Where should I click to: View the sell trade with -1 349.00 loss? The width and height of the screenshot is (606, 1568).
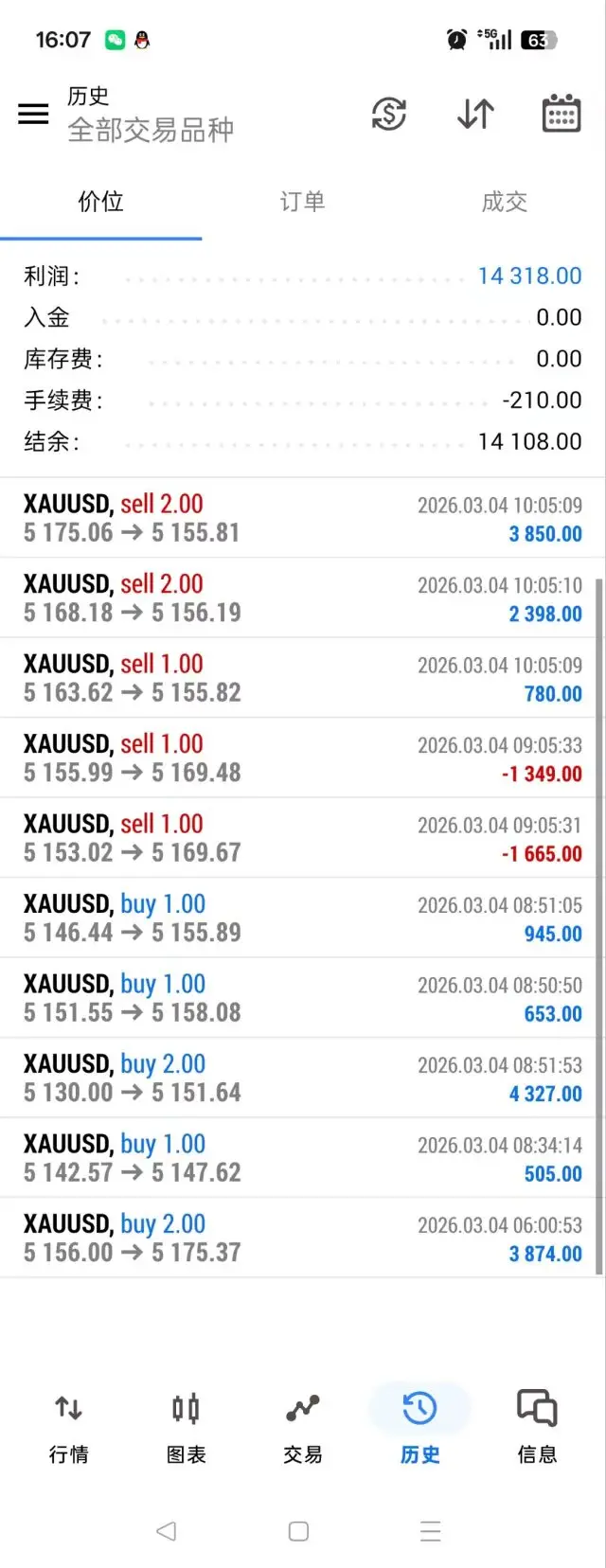coord(303,758)
